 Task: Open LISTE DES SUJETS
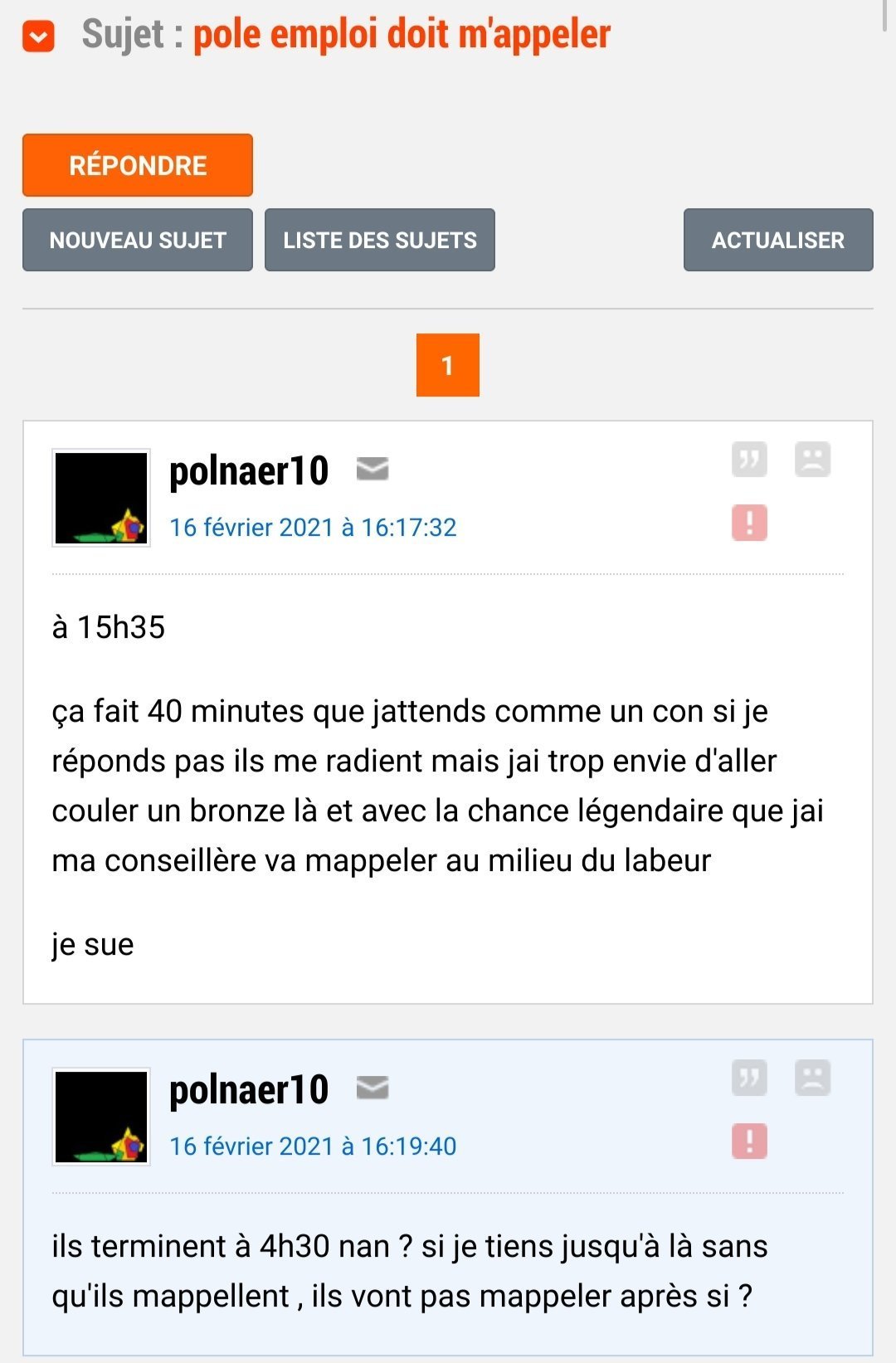pos(380,240)
